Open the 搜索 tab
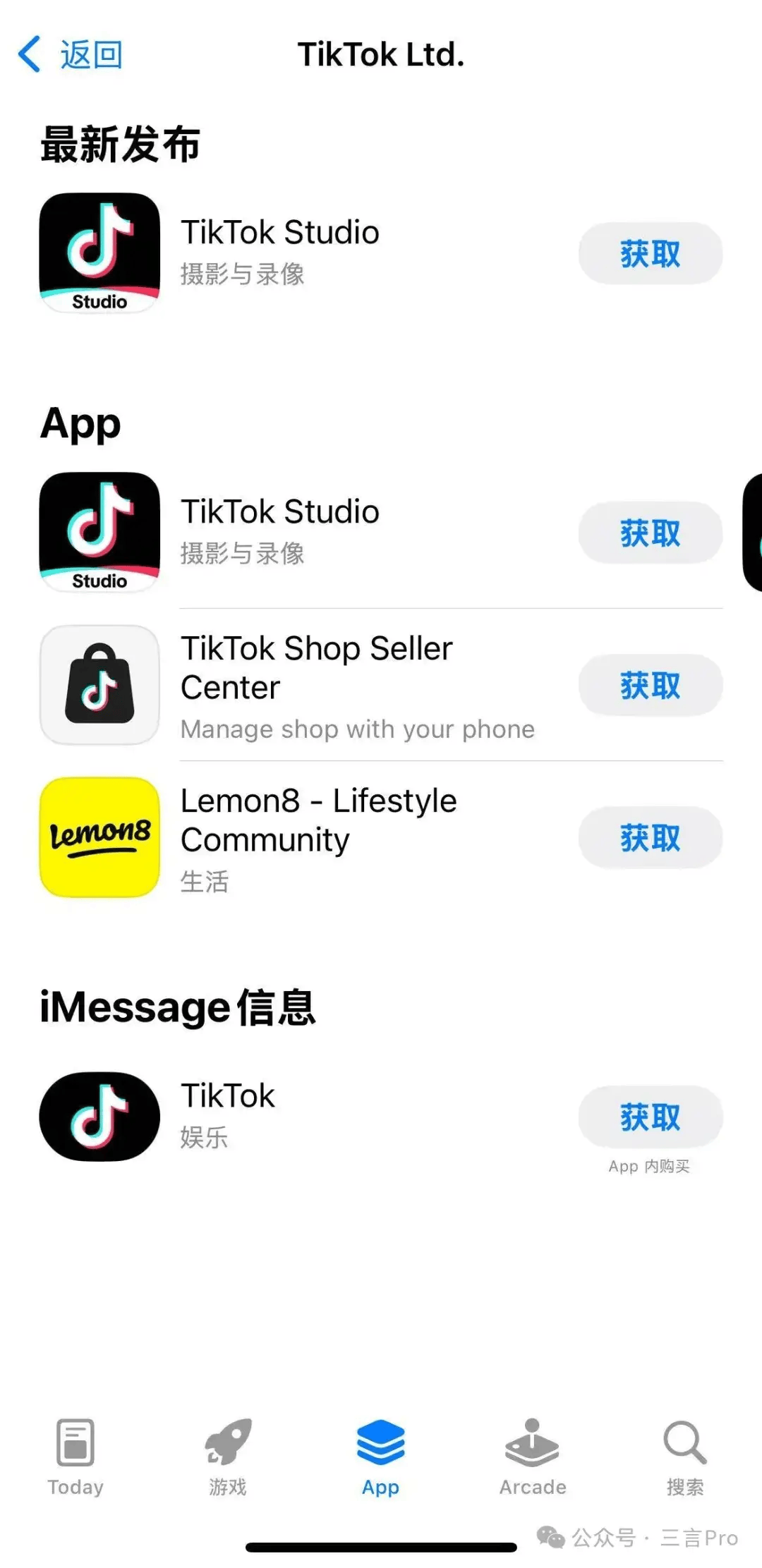The image size is (762, 1568). pos(685,1457)
